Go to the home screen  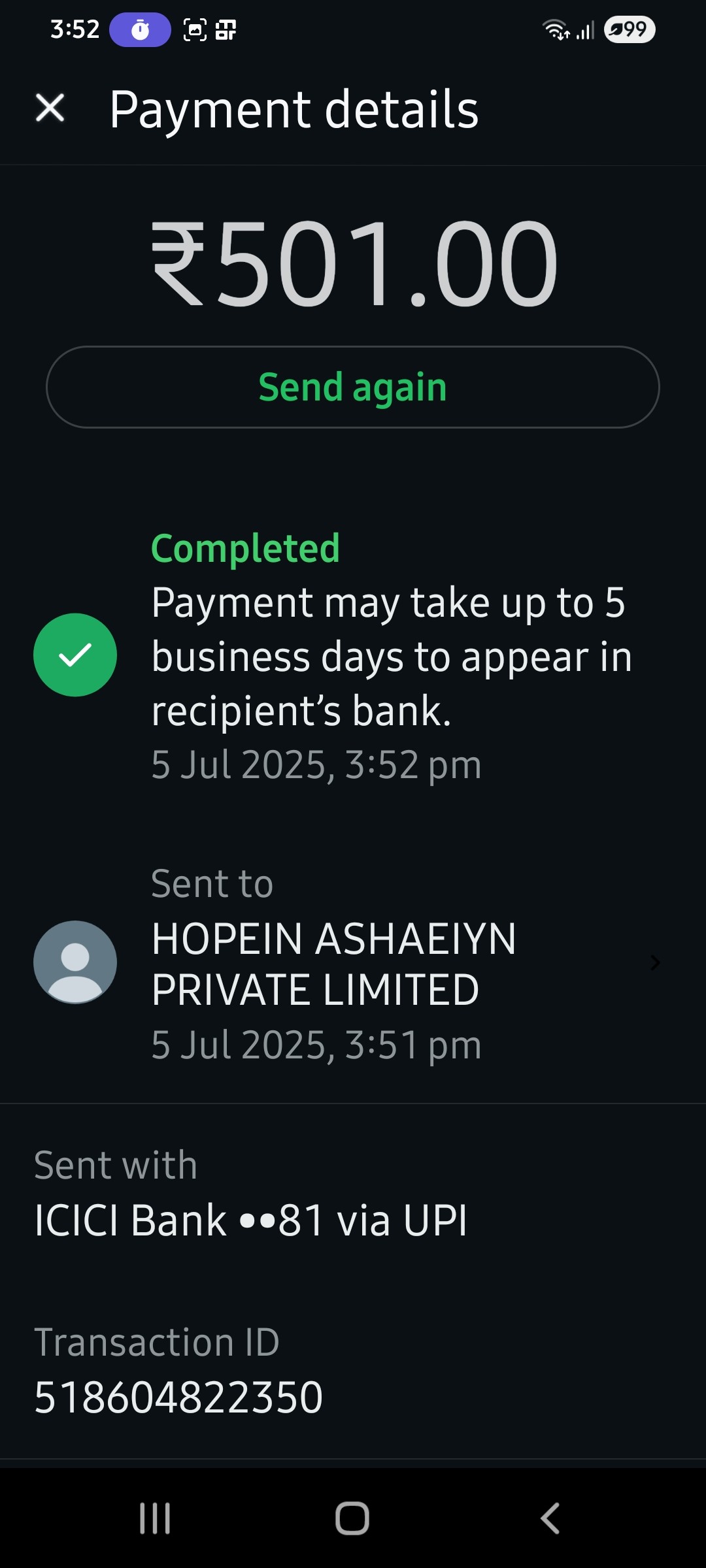pos(352,1518)
